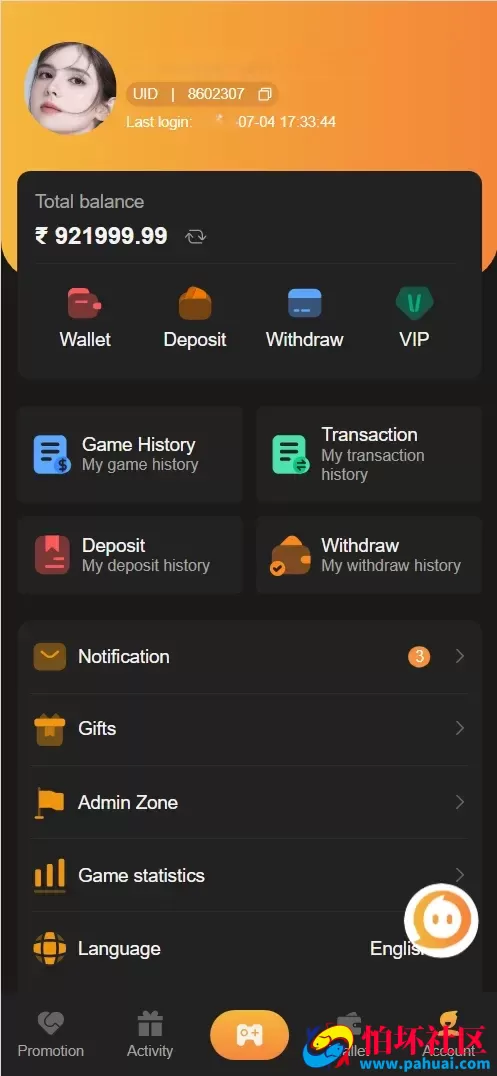Open the floating customer support chat

[441, 921]
